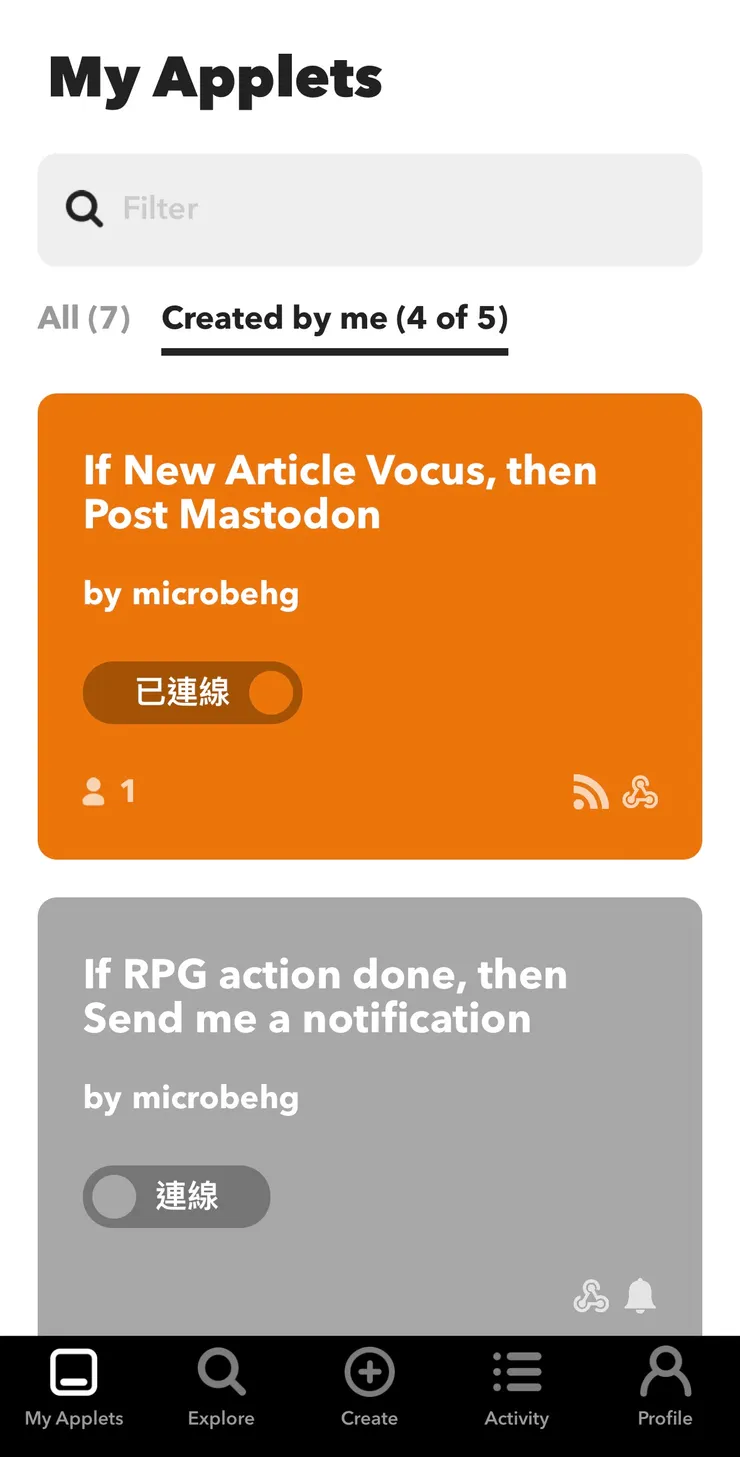Go to My Applets in bottom bar
Viewport: 740px width, 1457px height.
tap(74, 1389)
